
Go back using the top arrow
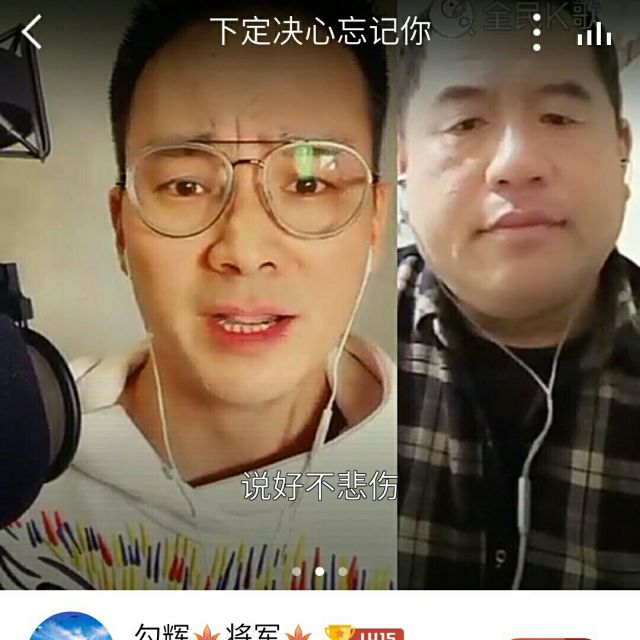coord(32,32)
